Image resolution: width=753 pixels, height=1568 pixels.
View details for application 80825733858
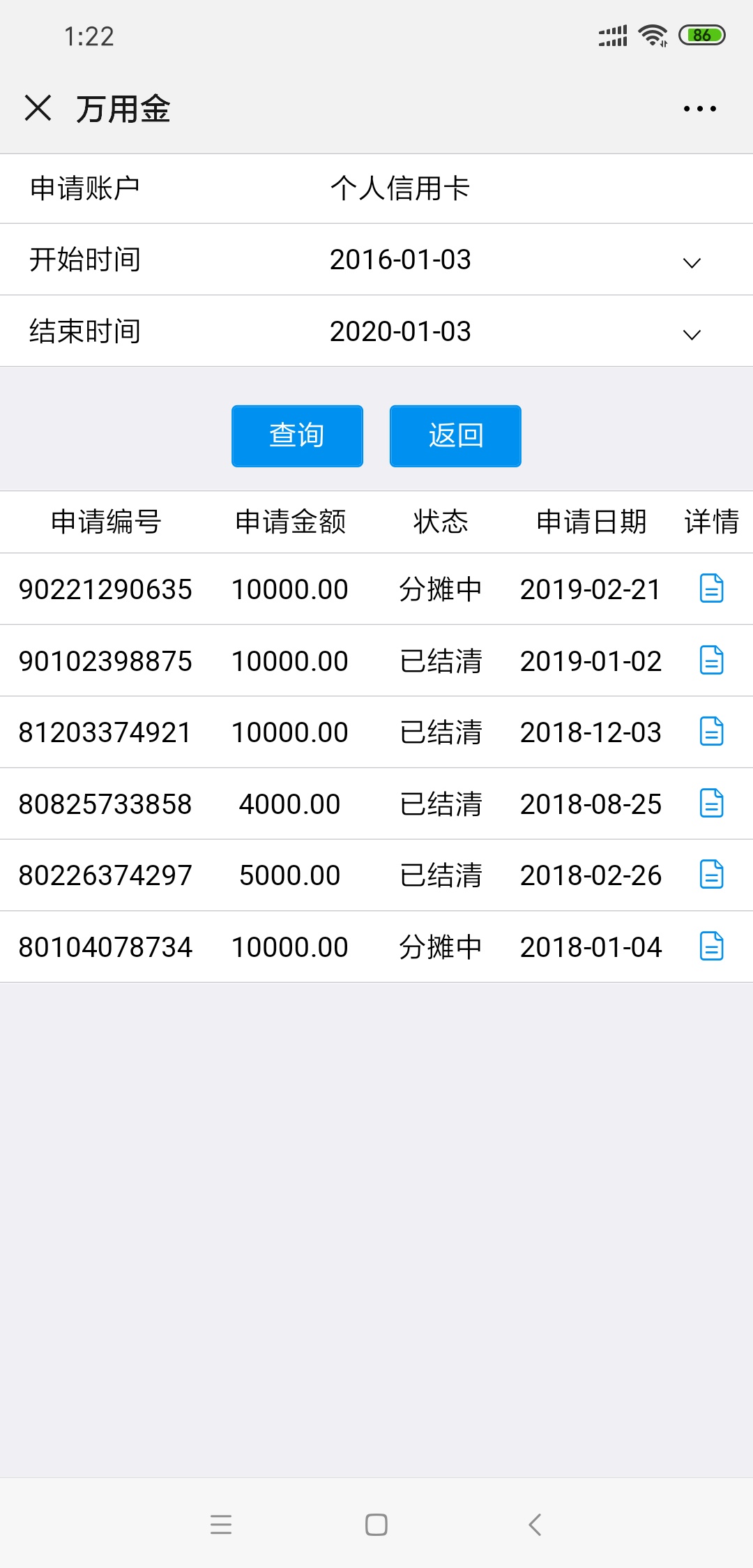pyautogui.click(x=711, y=804)
